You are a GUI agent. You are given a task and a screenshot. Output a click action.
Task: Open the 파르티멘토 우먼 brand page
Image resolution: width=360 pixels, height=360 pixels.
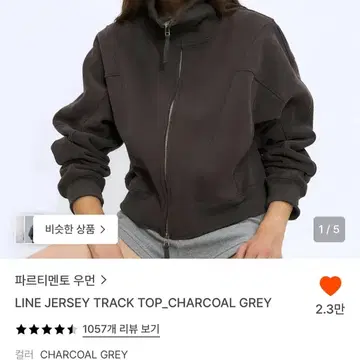tap(61, 280)
